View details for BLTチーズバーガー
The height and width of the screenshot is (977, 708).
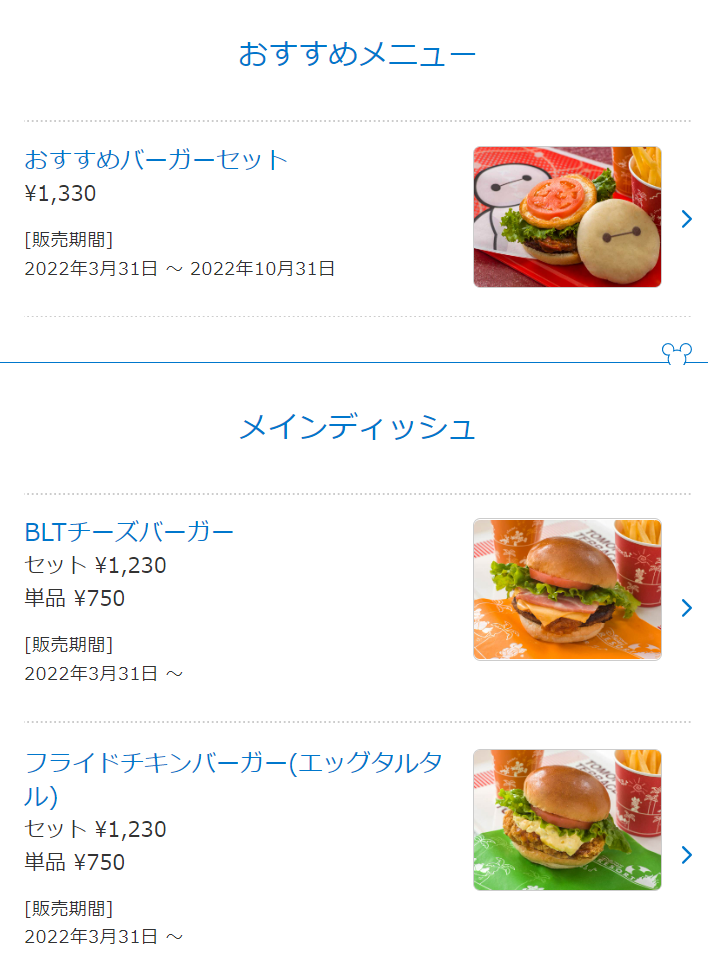point(129,532)
